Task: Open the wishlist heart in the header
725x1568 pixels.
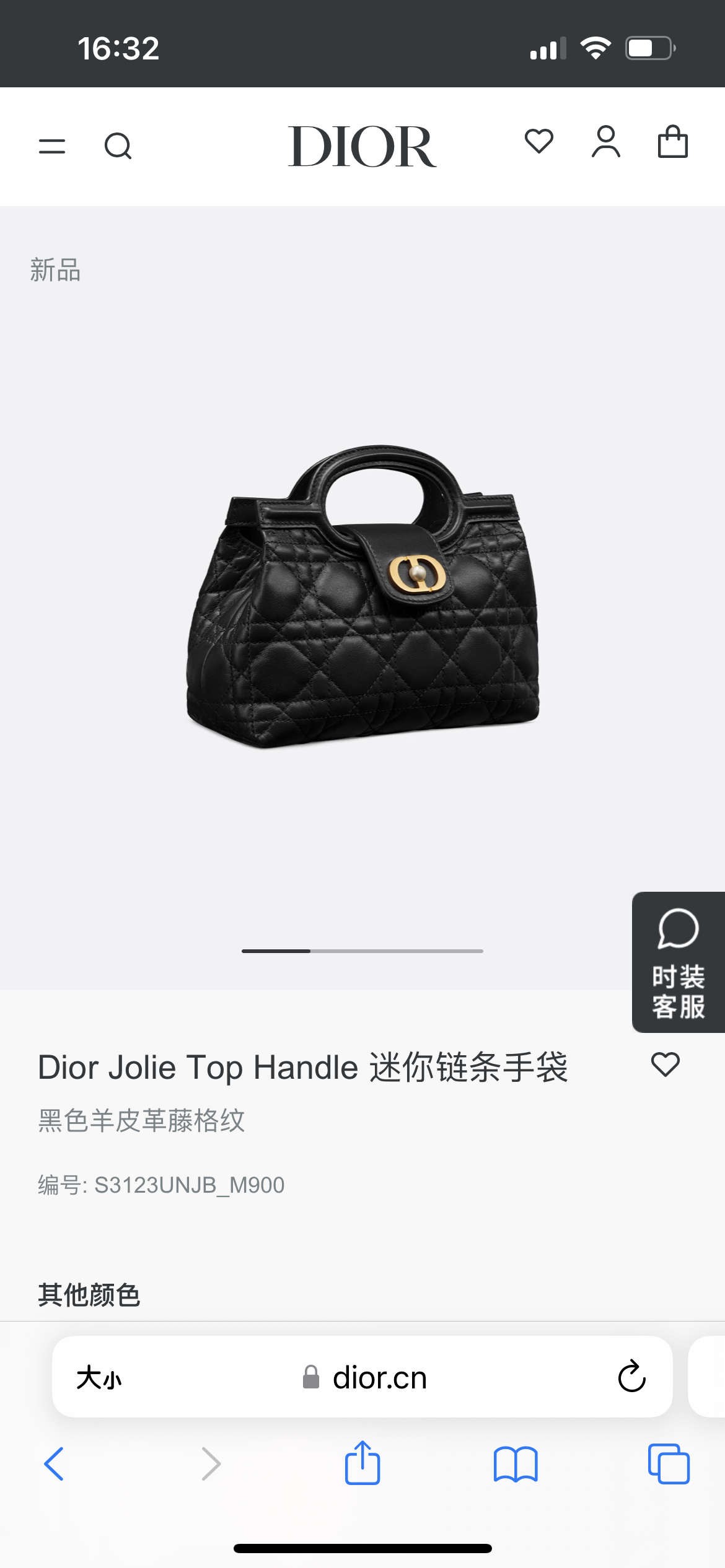Action: click(538, 142)
